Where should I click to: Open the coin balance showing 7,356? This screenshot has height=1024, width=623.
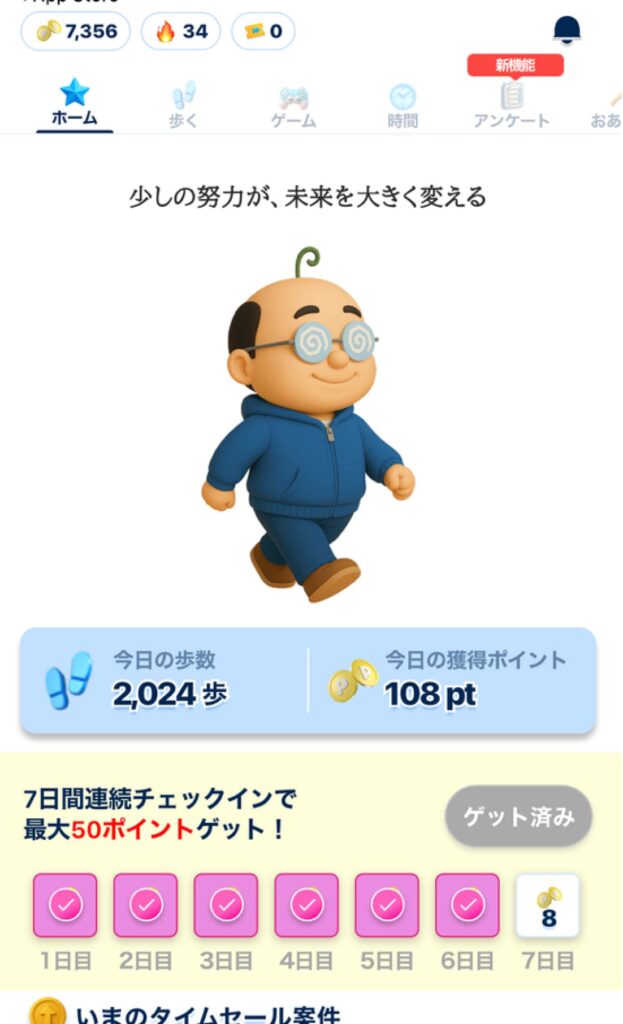76,32
